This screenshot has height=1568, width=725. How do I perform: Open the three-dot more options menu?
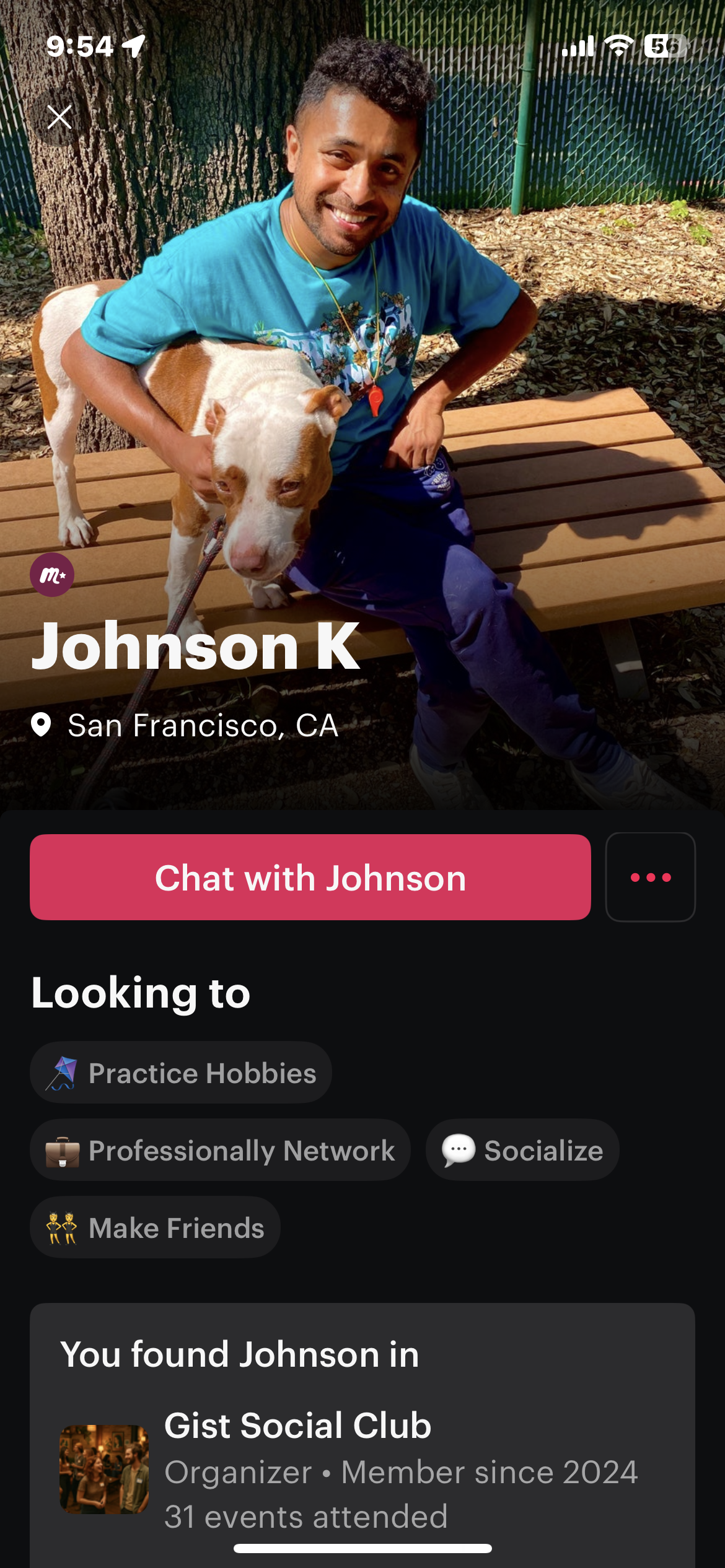click(x=650, y=877)
